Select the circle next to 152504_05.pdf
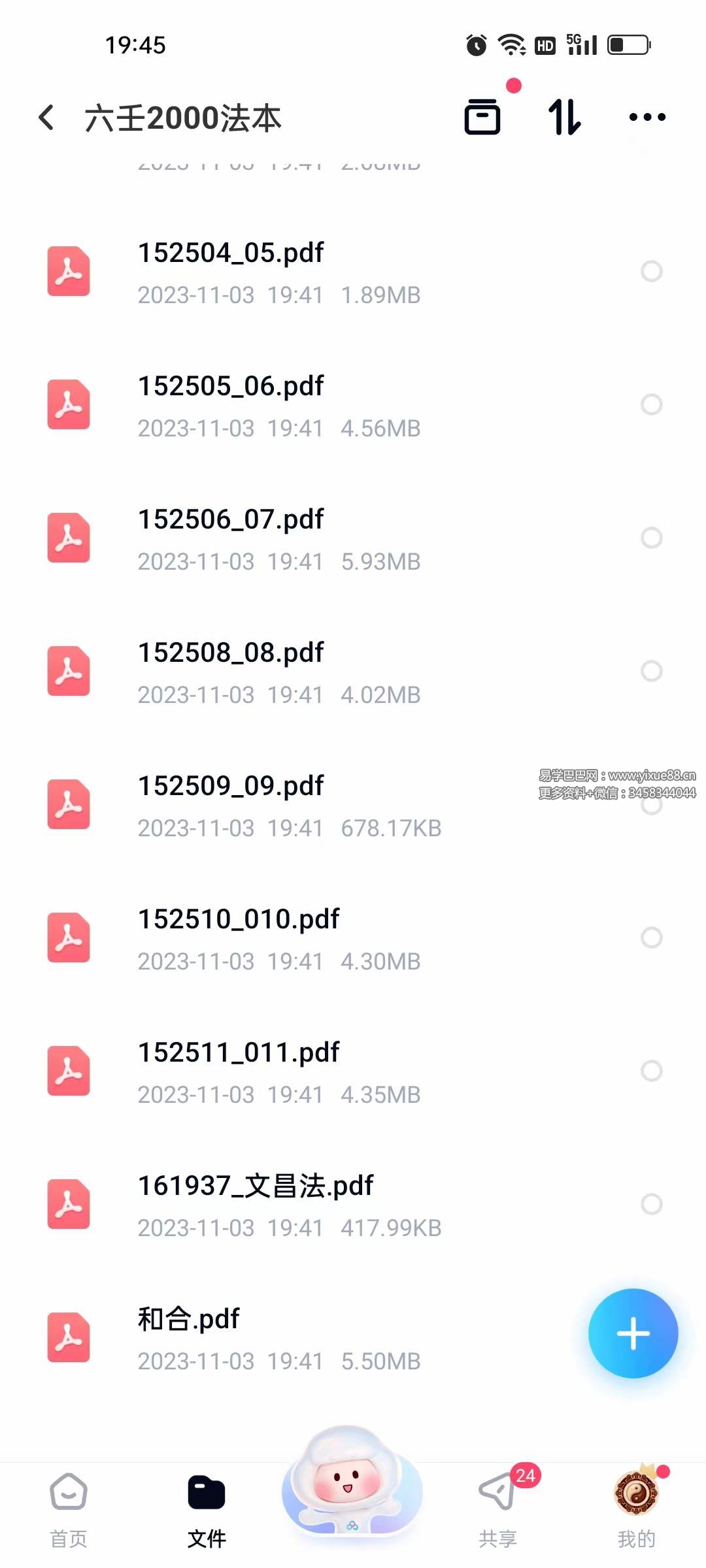Viewport: 706px width, 1568px height. click(652, 270)
